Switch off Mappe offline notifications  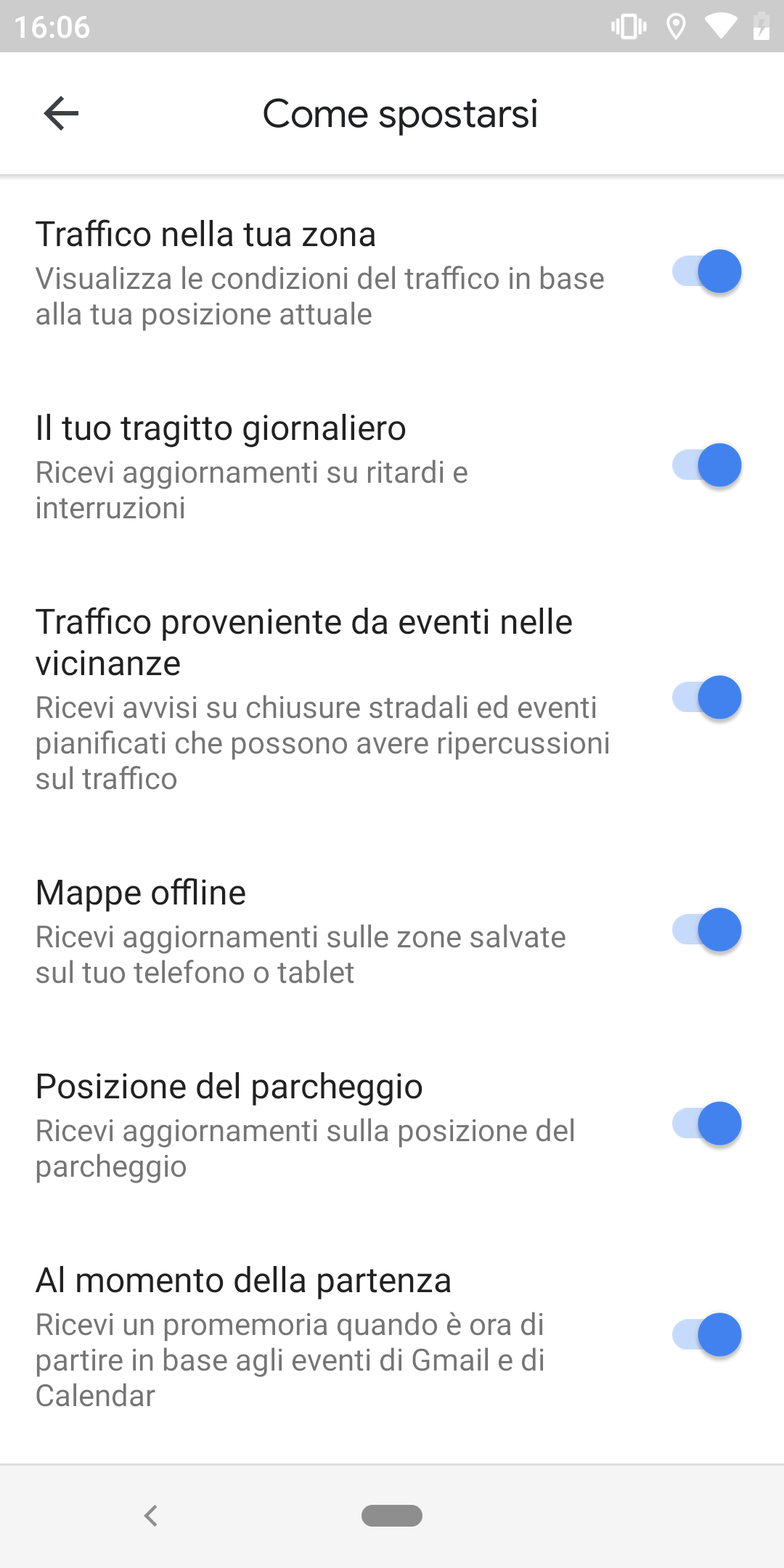point(706,929)
